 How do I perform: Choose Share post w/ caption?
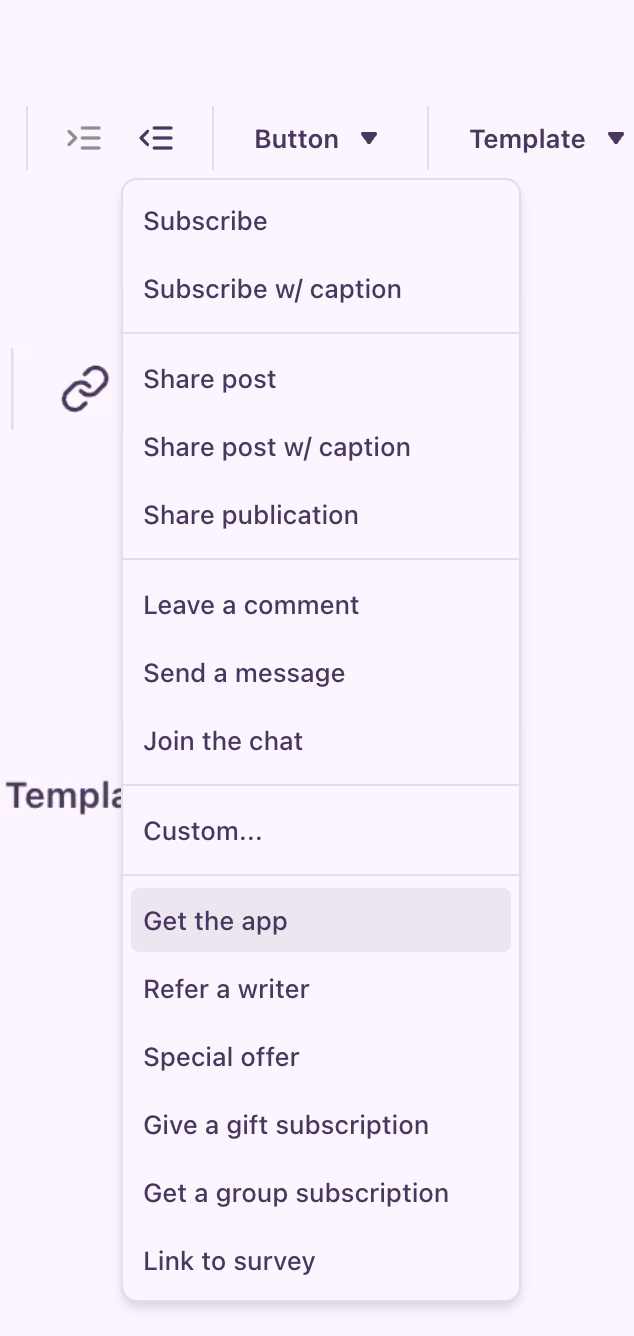[x=276, y=447]
